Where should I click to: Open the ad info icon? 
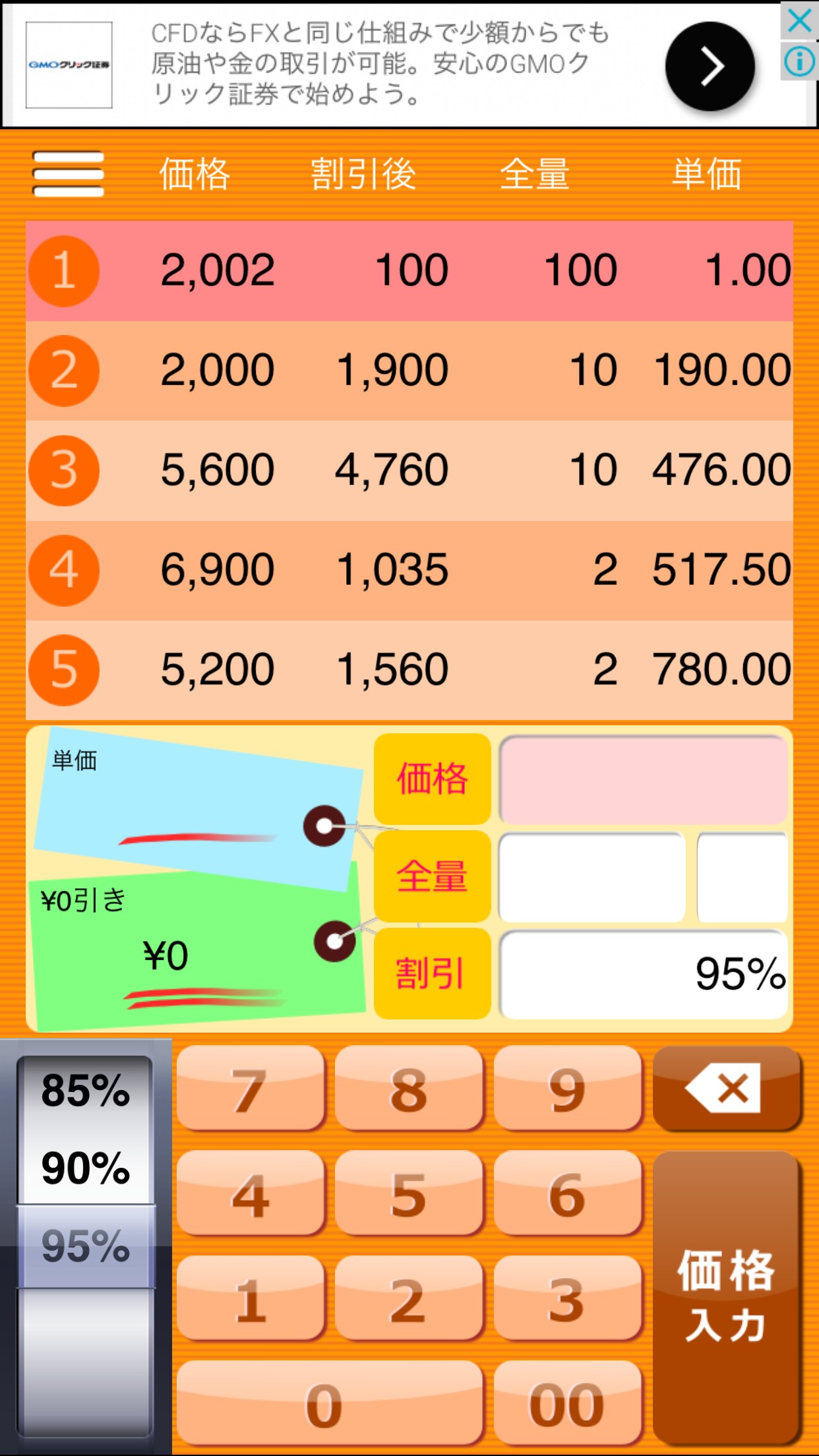tap(799, 62)
